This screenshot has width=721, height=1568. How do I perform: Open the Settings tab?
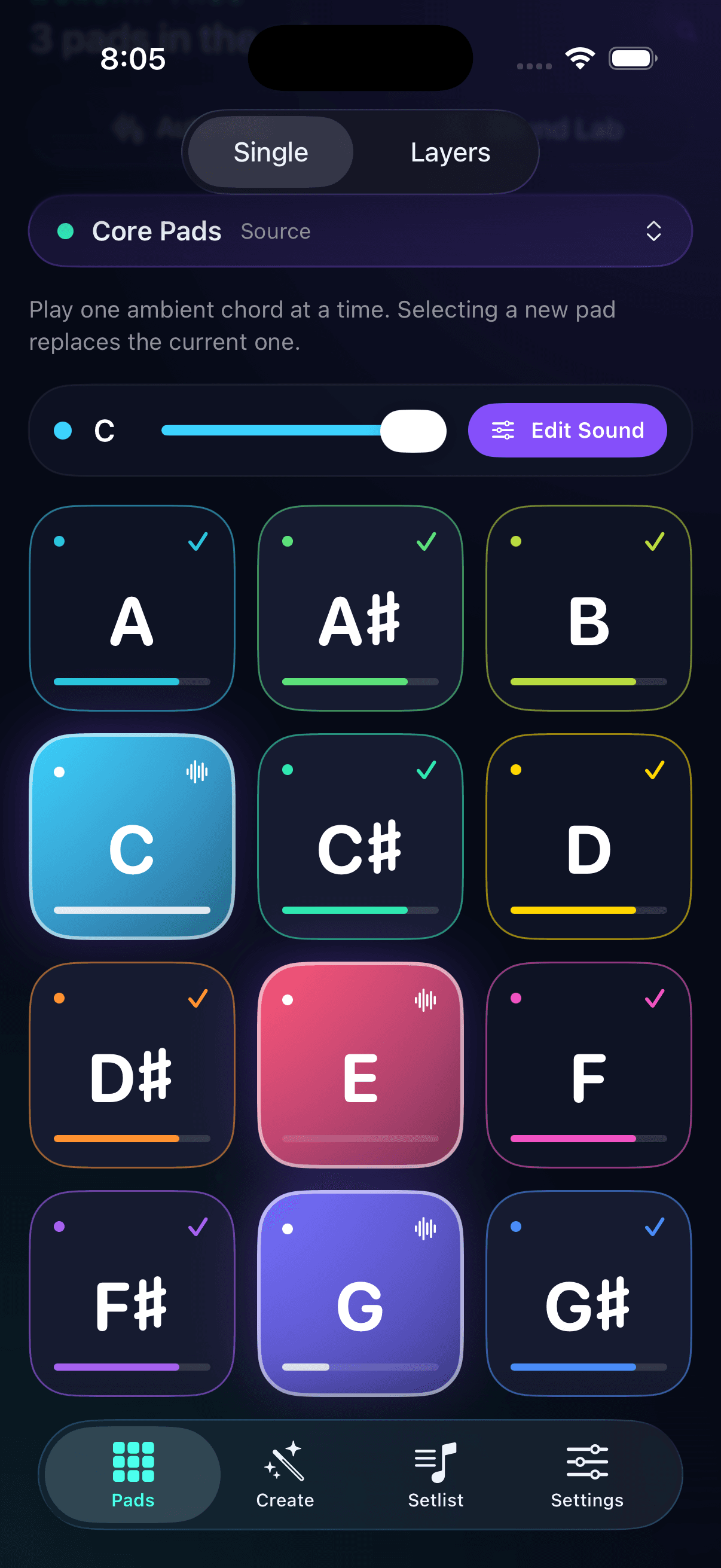pyautogui.click(x=587, y=1475)
